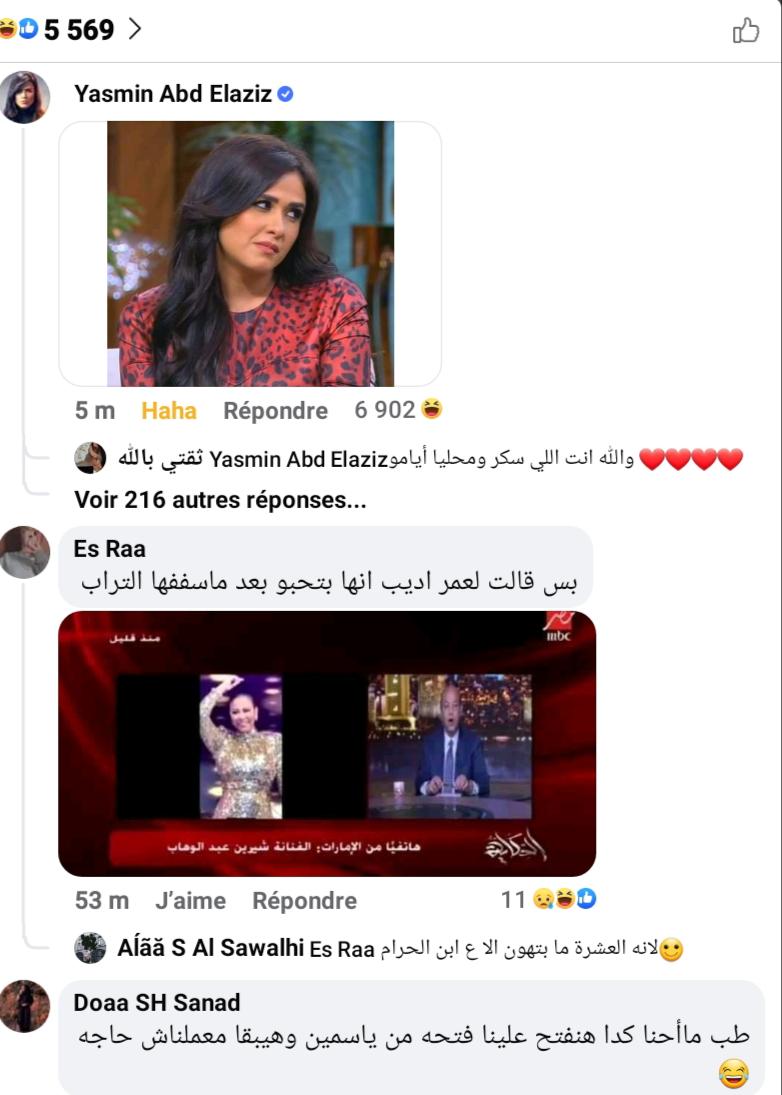Expand Voir 216 autres réponses
Image resolution: width=782 pixels, height=1095 pixels.
coord(219,502)
